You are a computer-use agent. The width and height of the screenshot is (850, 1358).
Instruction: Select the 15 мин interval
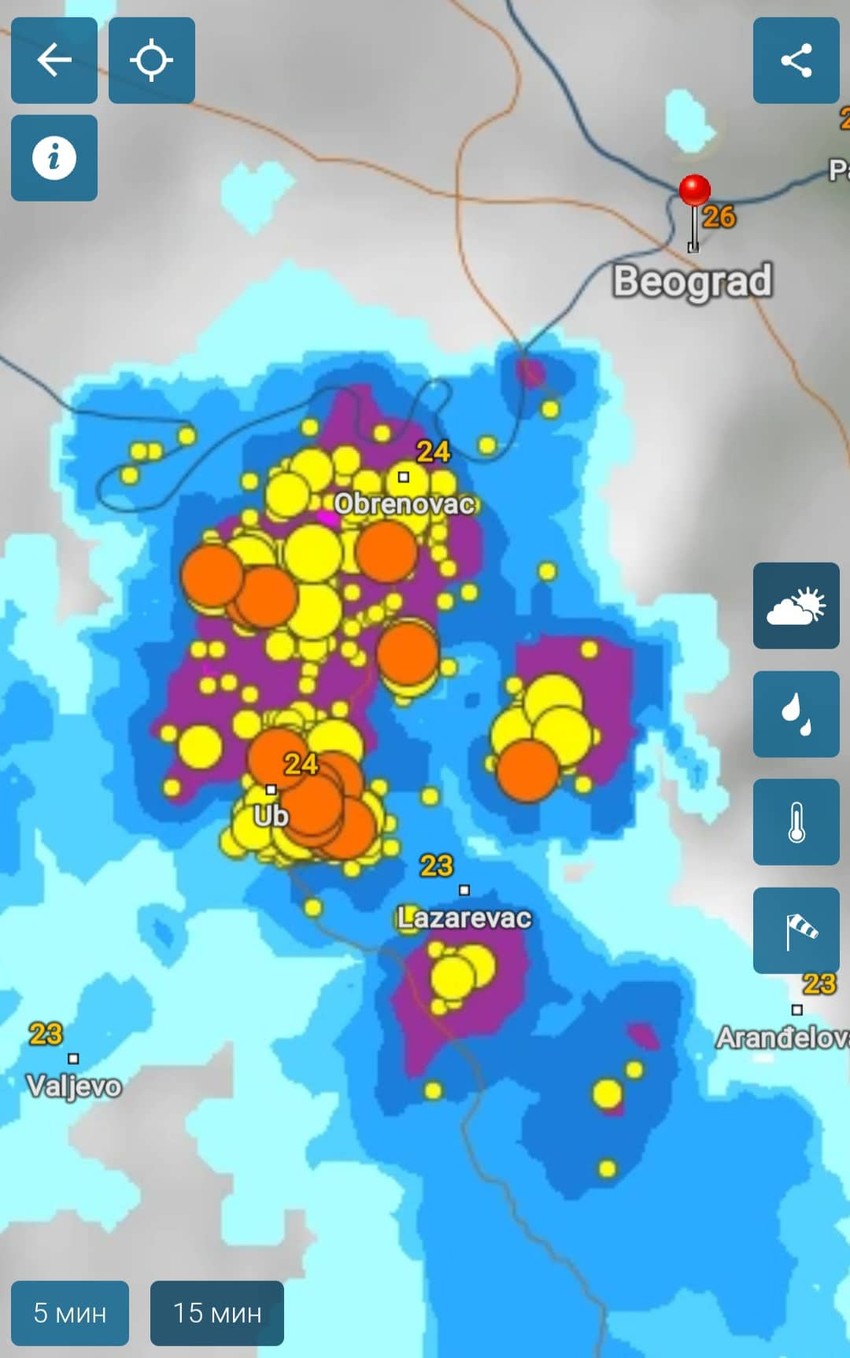click(x=217, y=1312)
